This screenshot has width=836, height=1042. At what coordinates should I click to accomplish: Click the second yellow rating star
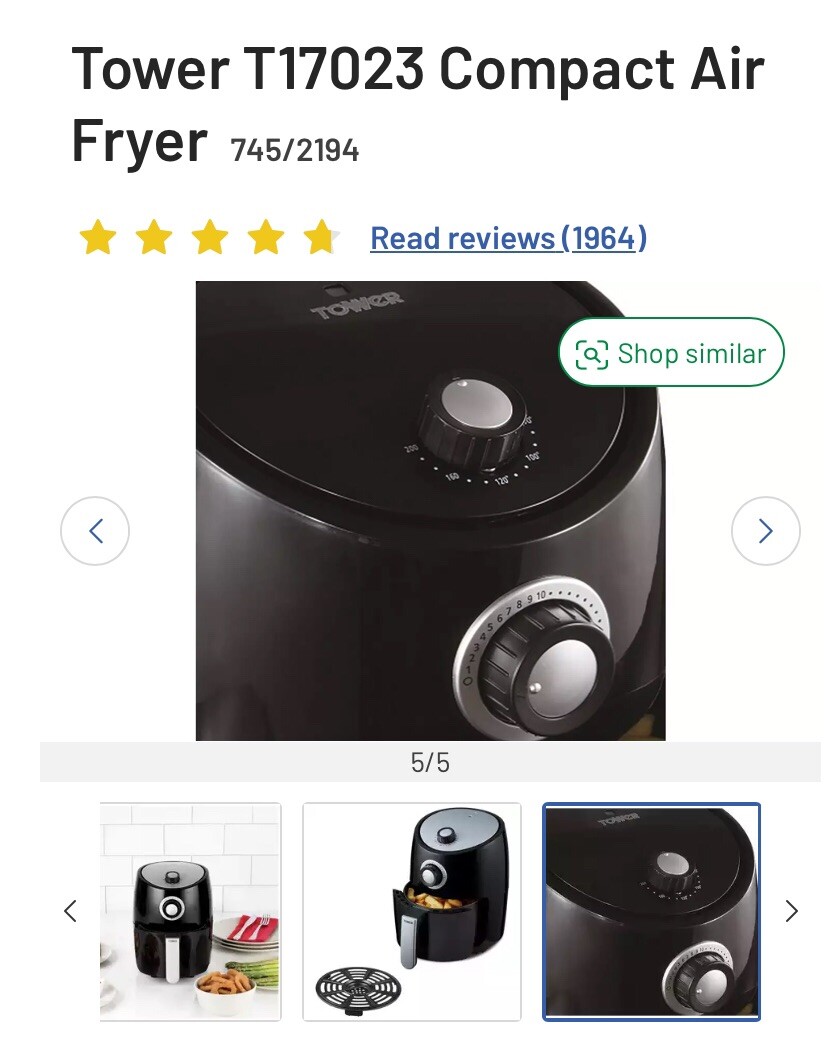coord(155,236)
